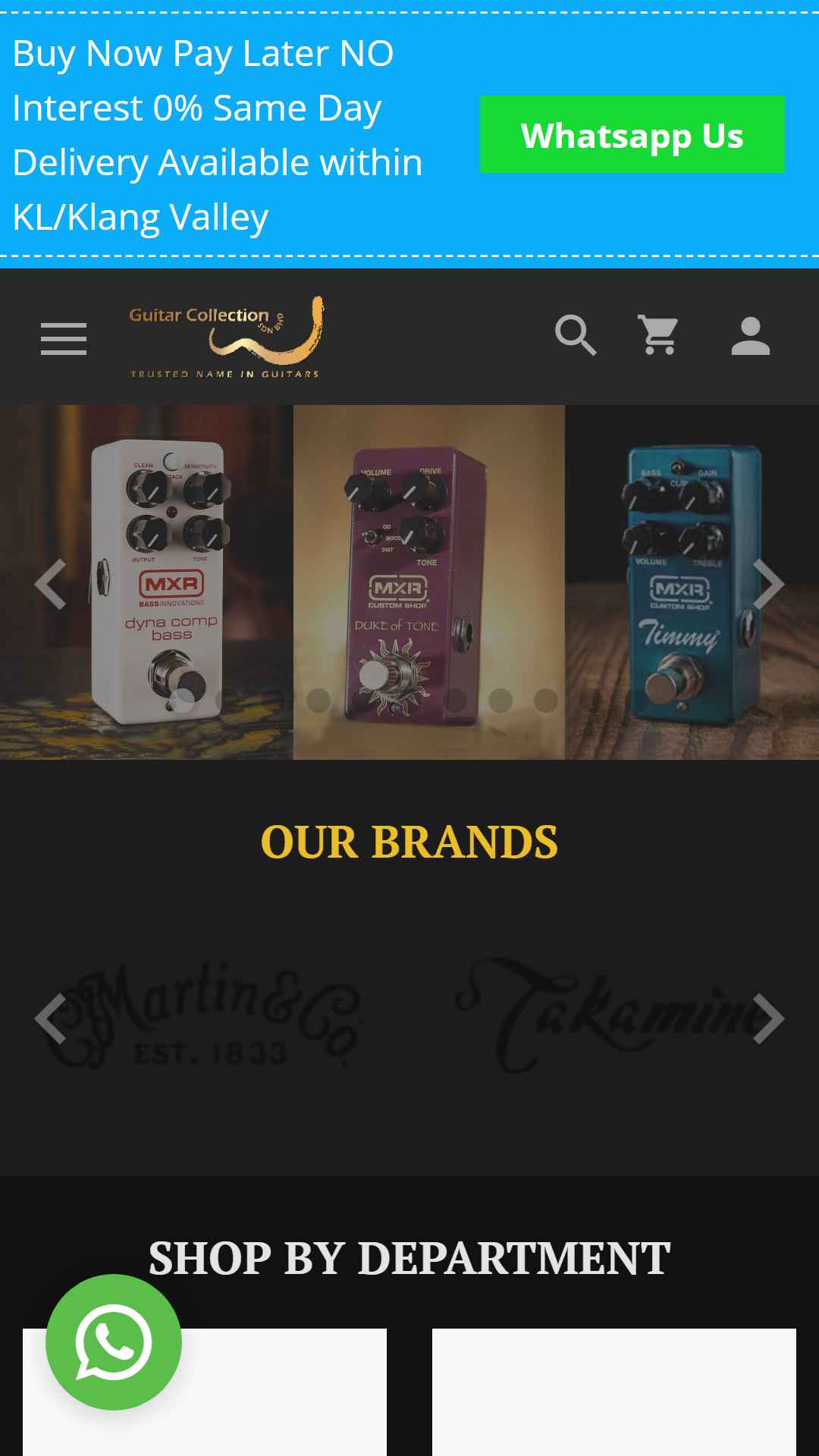Open the search icon
Viewport: 819px width, 1456px height.
[x=576, y=335]
